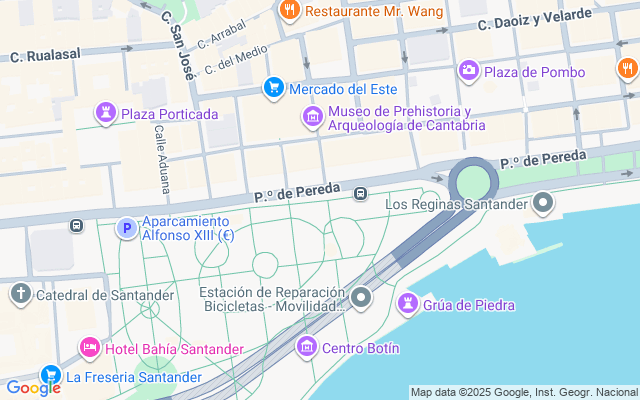Image resolution: width=640 pixels, height=400 pixels.
Task: Select the Museo de Prehistoria y Arqueología marker
Action: (313, 118)
